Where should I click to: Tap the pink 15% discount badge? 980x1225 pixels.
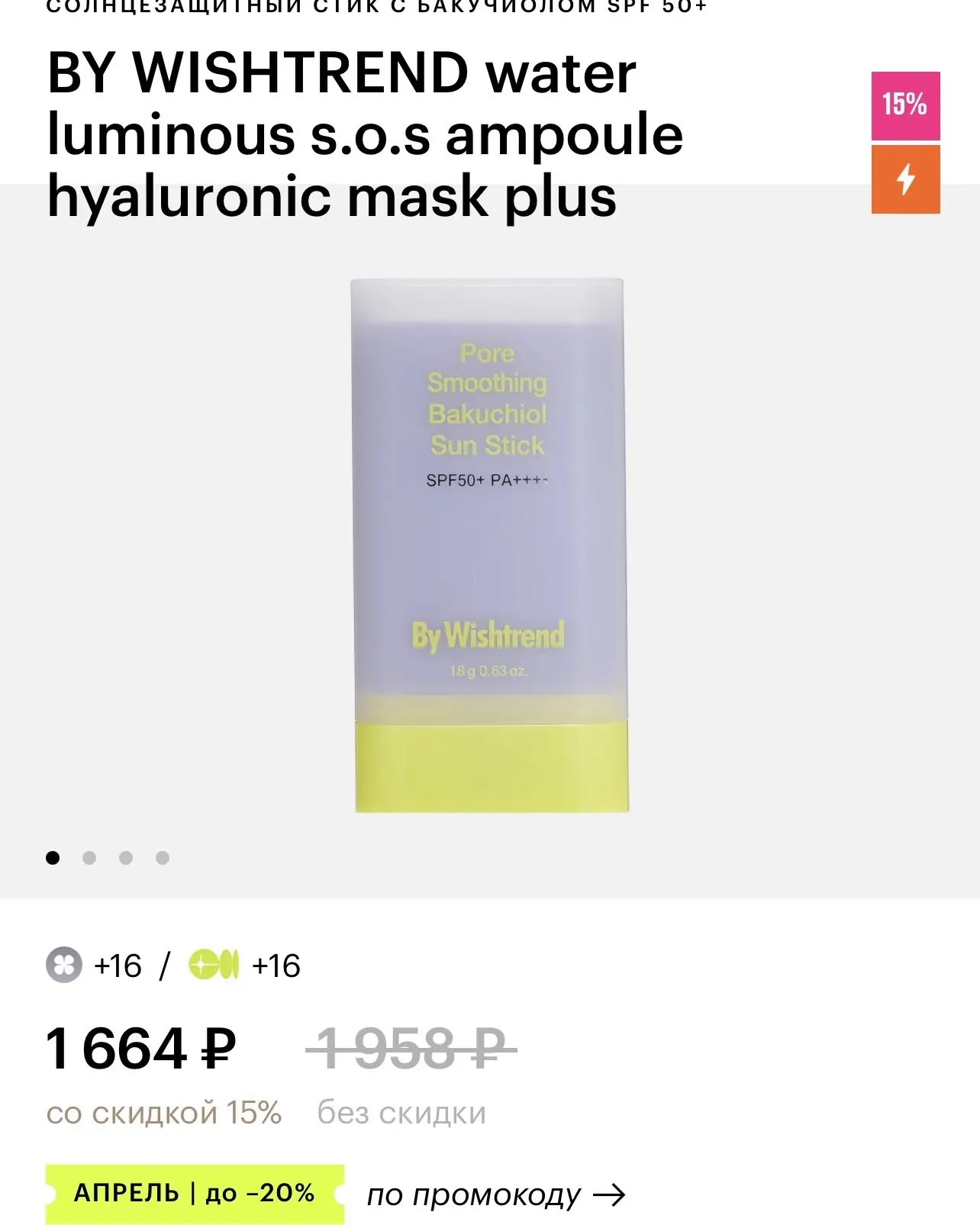click(905, 105)
